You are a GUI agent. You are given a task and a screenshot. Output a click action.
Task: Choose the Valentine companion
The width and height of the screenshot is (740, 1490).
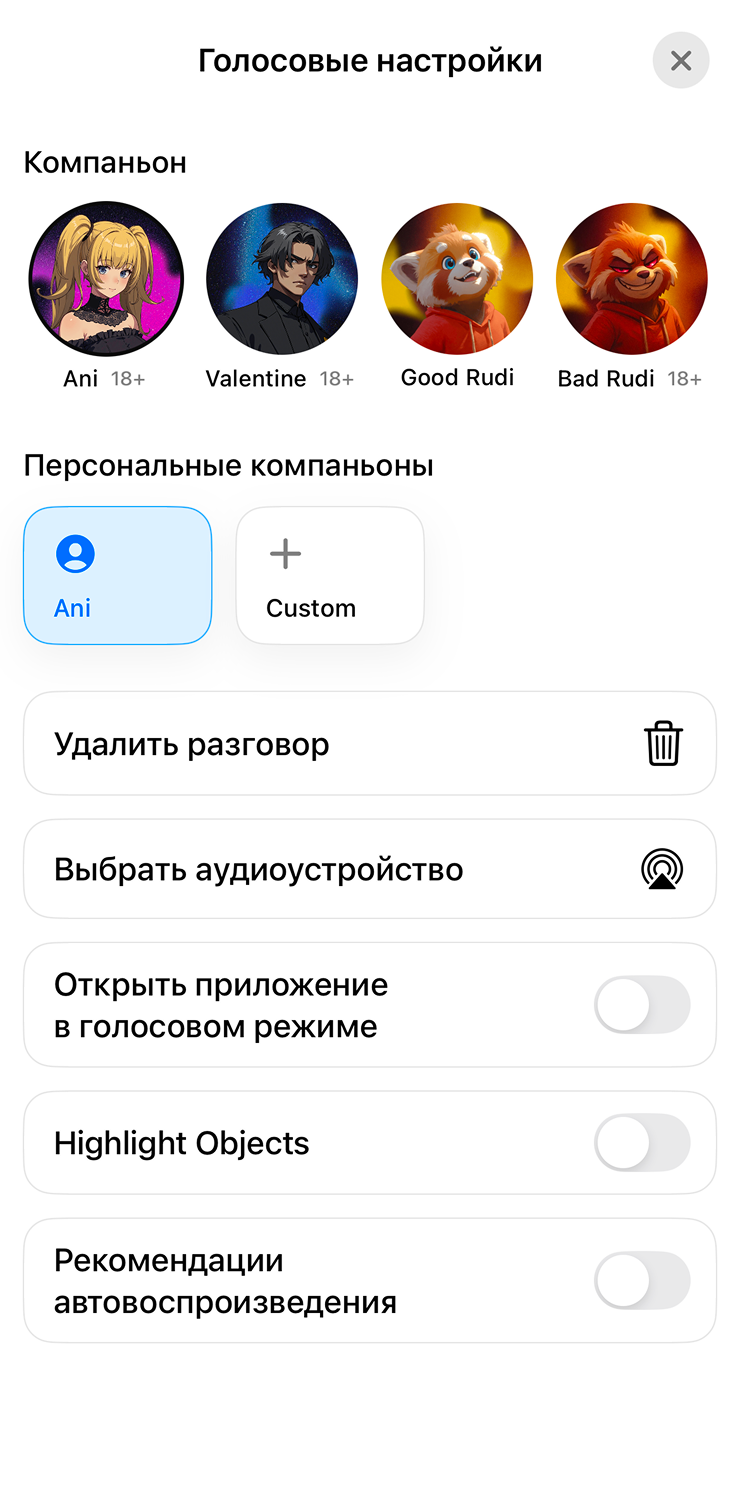[x=281, y=279]
